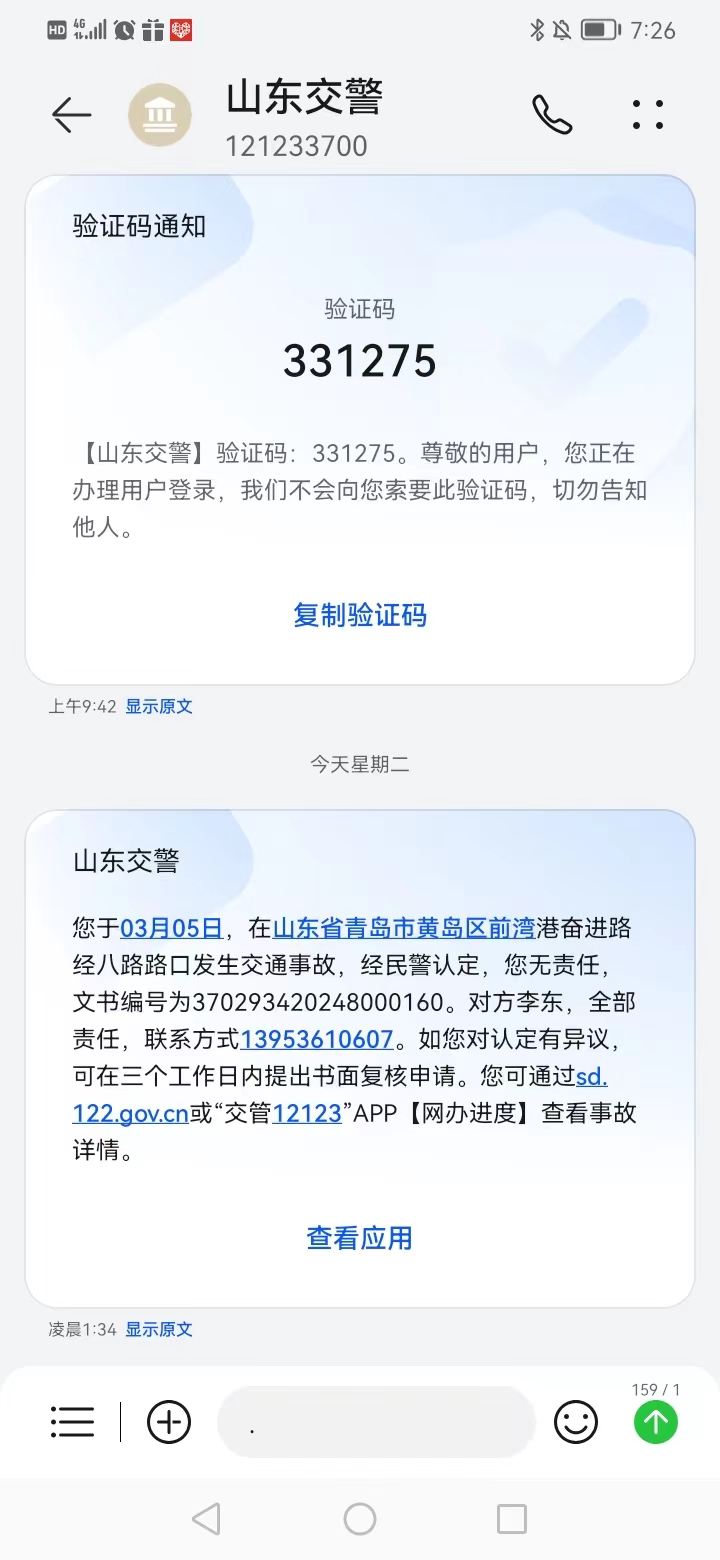This screenshot has height=1560, width=720.
Task: Go back to the message list
Action: [x=71, y=115]
